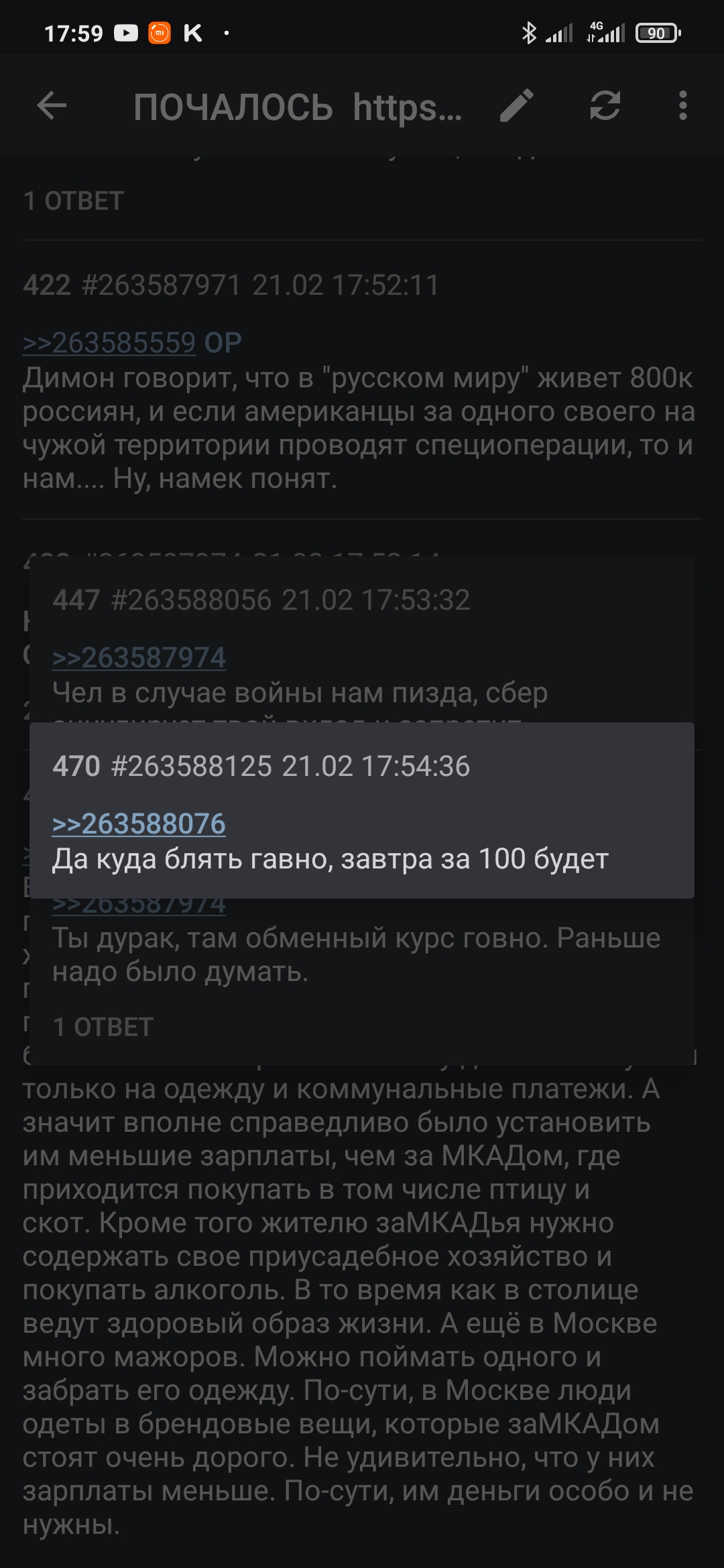This screenshot has width=724, height=1568.
Task: Open the pencil icon to write a reply
Action: [x=517, y=106]
